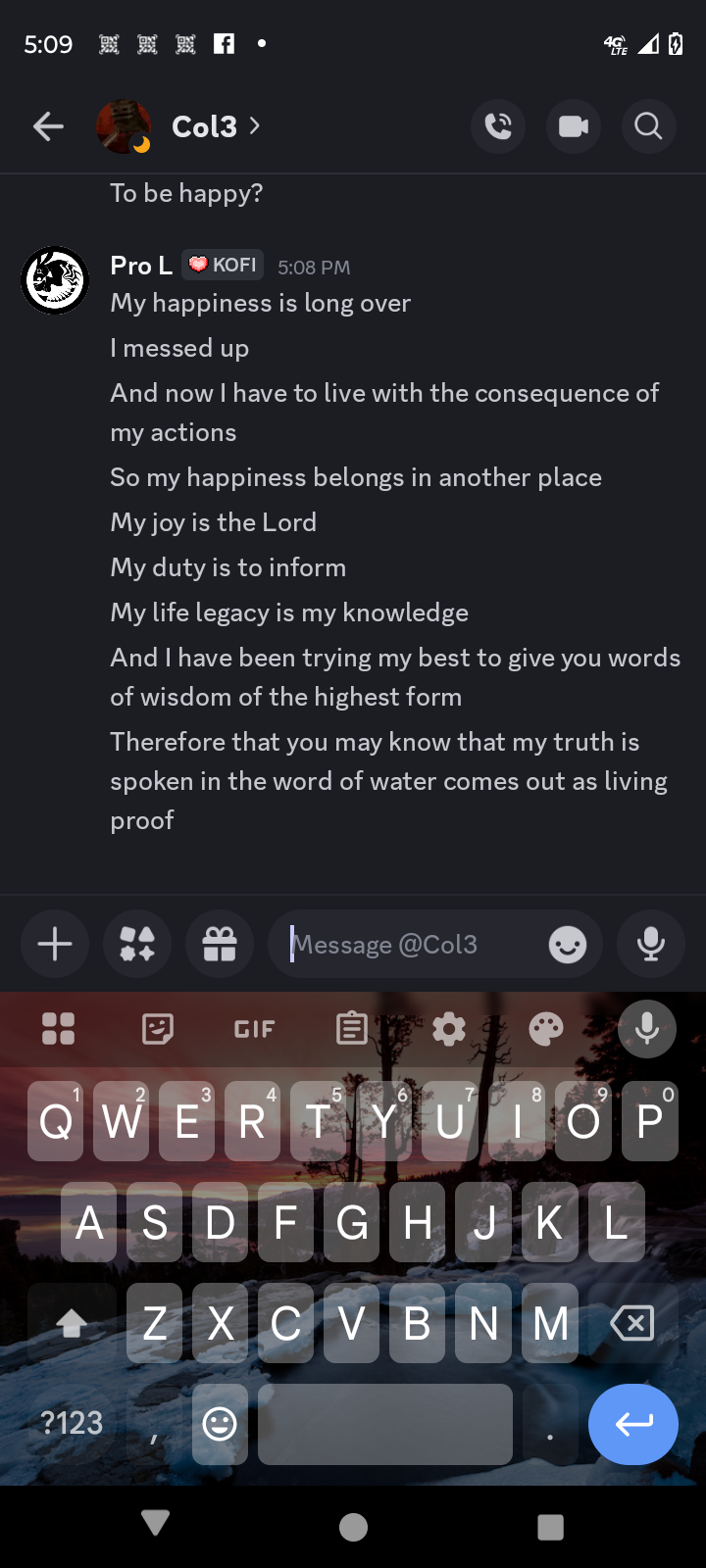This screenshot has height=1568, width=706.
Task: Start a voice call with Col3
Action: point(498,126)
